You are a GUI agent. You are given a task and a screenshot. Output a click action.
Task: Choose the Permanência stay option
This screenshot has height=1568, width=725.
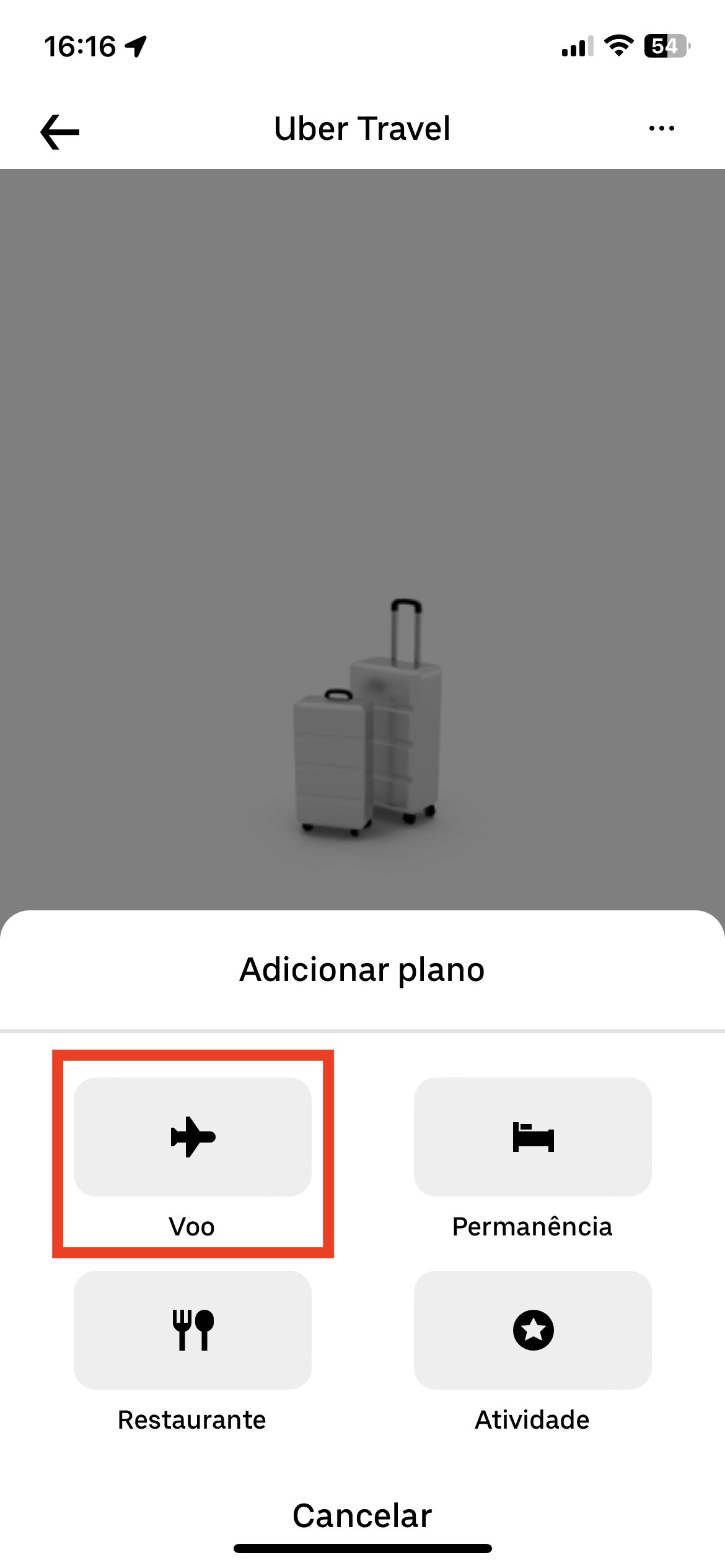pyautogui.click(x=532, y=1137)
